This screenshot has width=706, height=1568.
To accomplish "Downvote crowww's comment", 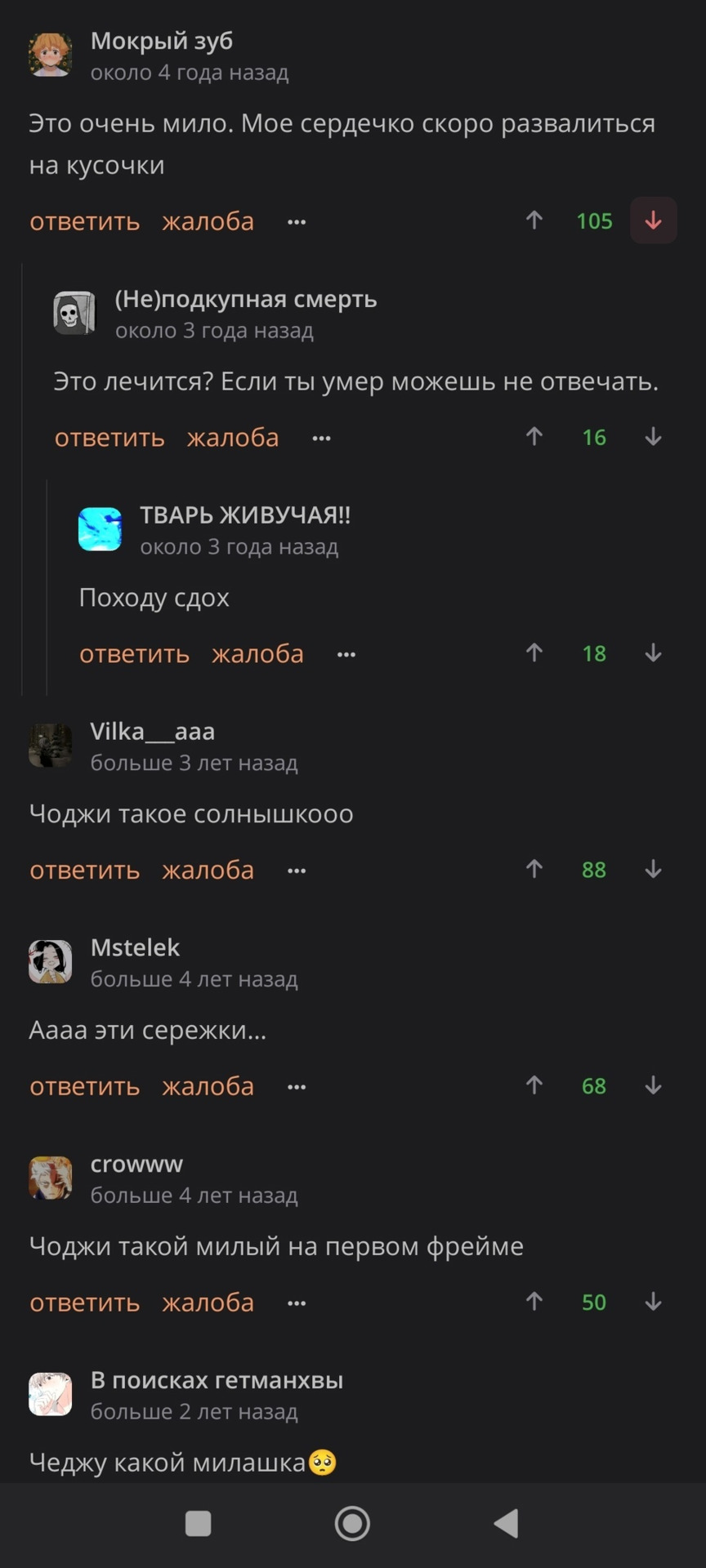I will point(653,1302).
